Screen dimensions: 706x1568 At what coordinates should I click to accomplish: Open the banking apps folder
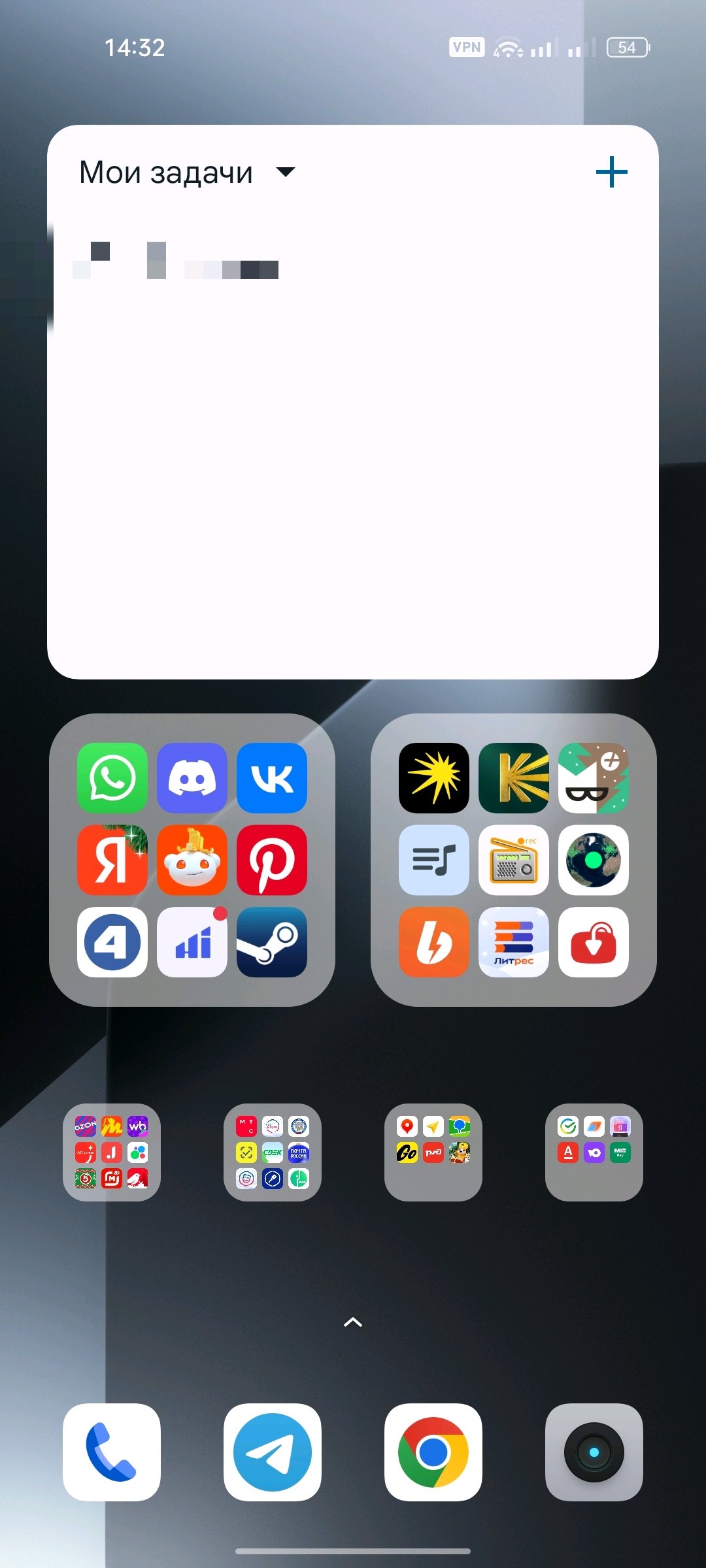coord(594,1152)
